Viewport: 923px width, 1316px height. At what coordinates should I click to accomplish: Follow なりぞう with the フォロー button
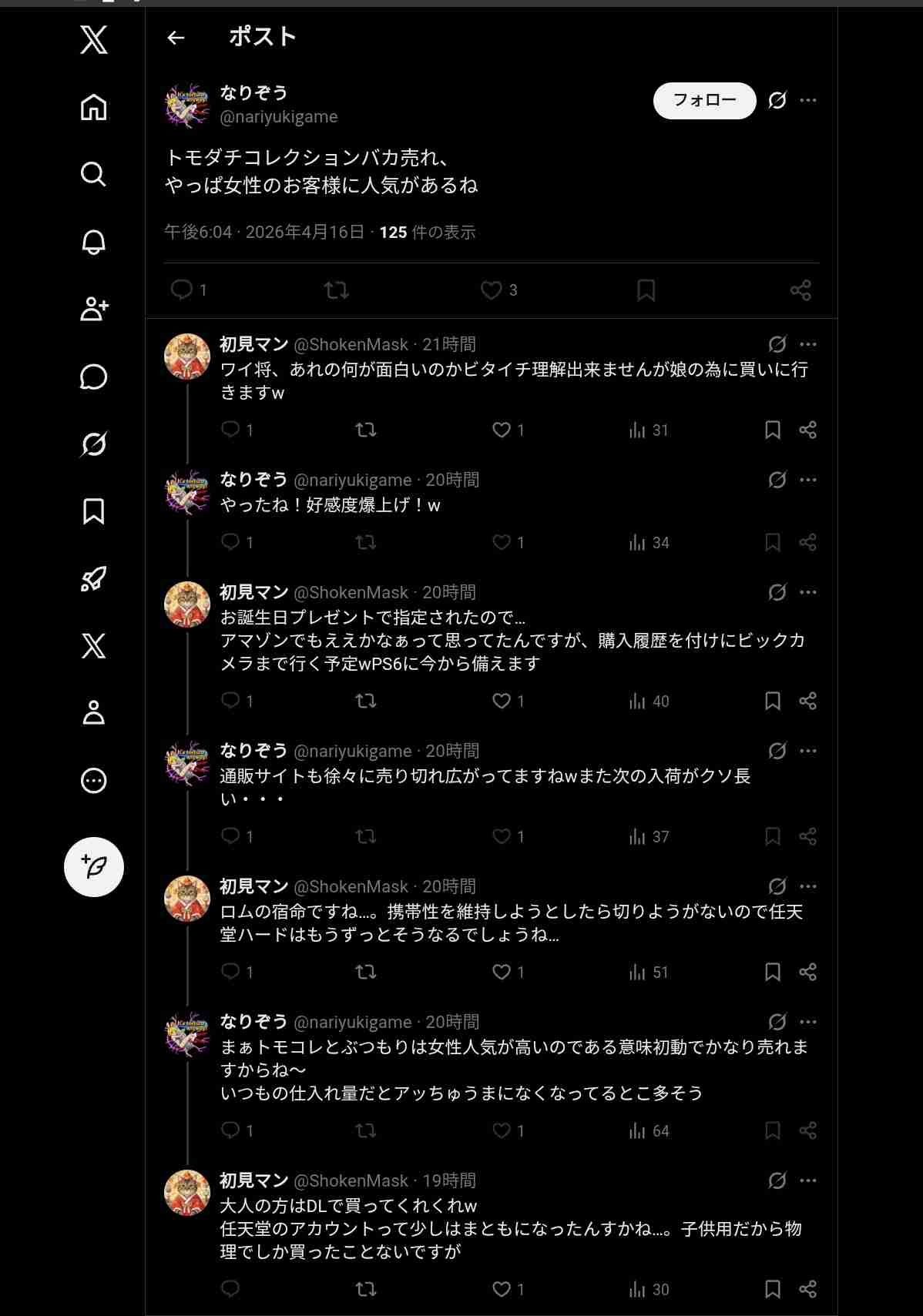(x=704, y=100)
